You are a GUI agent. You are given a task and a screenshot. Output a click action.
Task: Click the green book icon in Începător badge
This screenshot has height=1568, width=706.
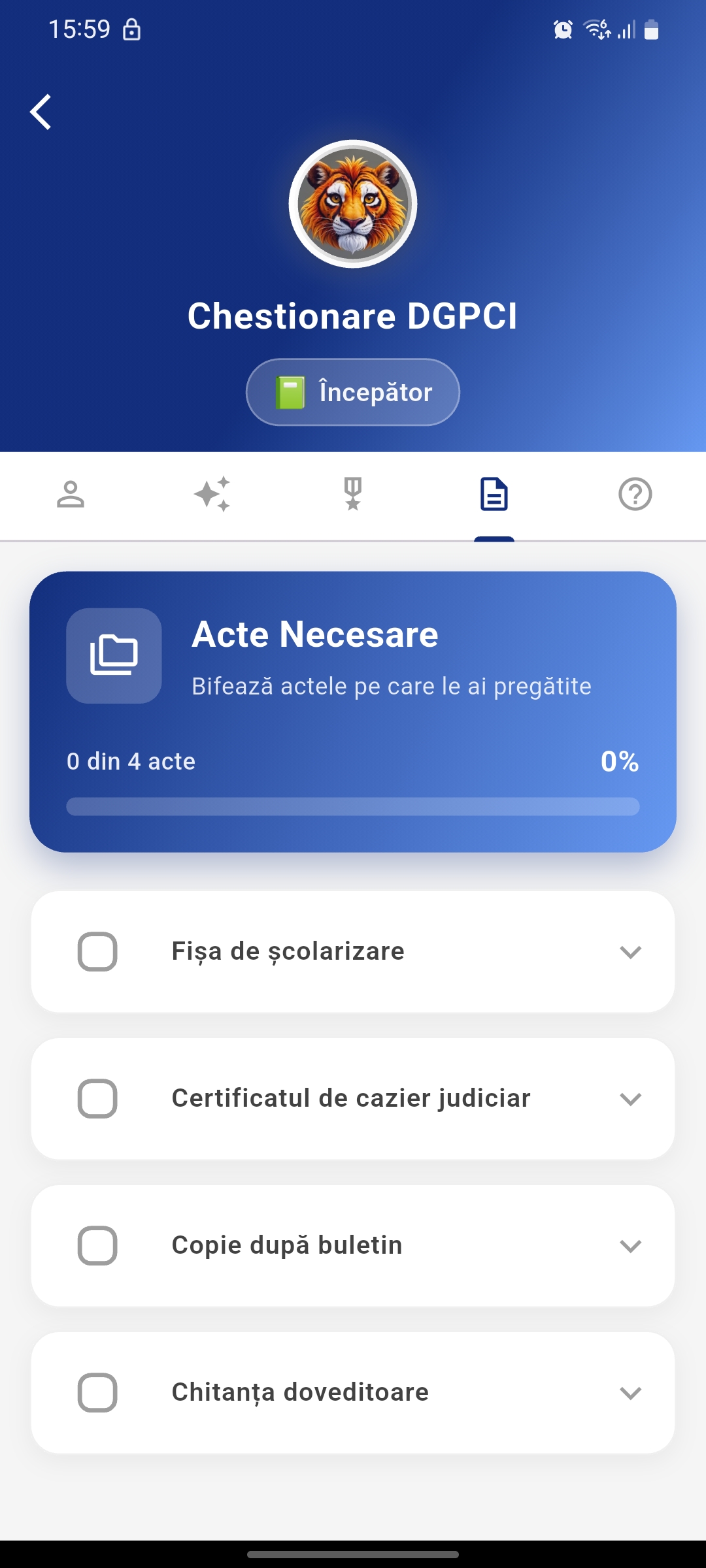(x=290, y=392)
